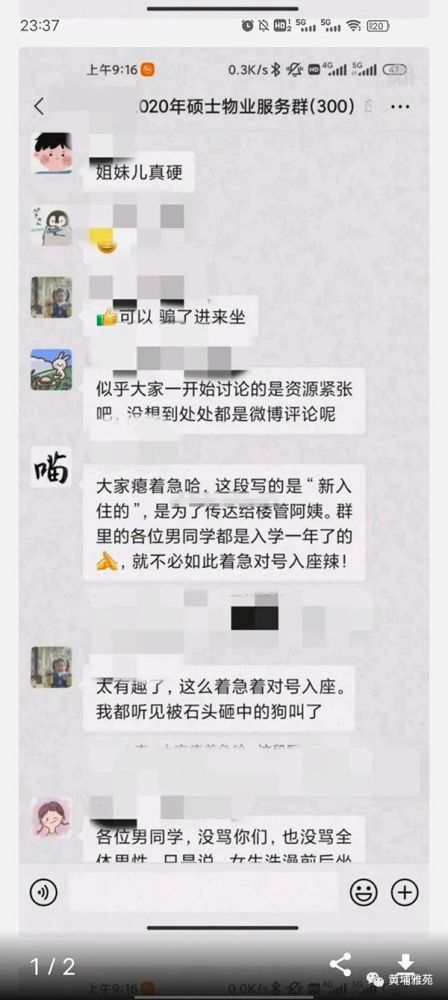
Task: Share the currently viewed image
Action: coord(340,964)
